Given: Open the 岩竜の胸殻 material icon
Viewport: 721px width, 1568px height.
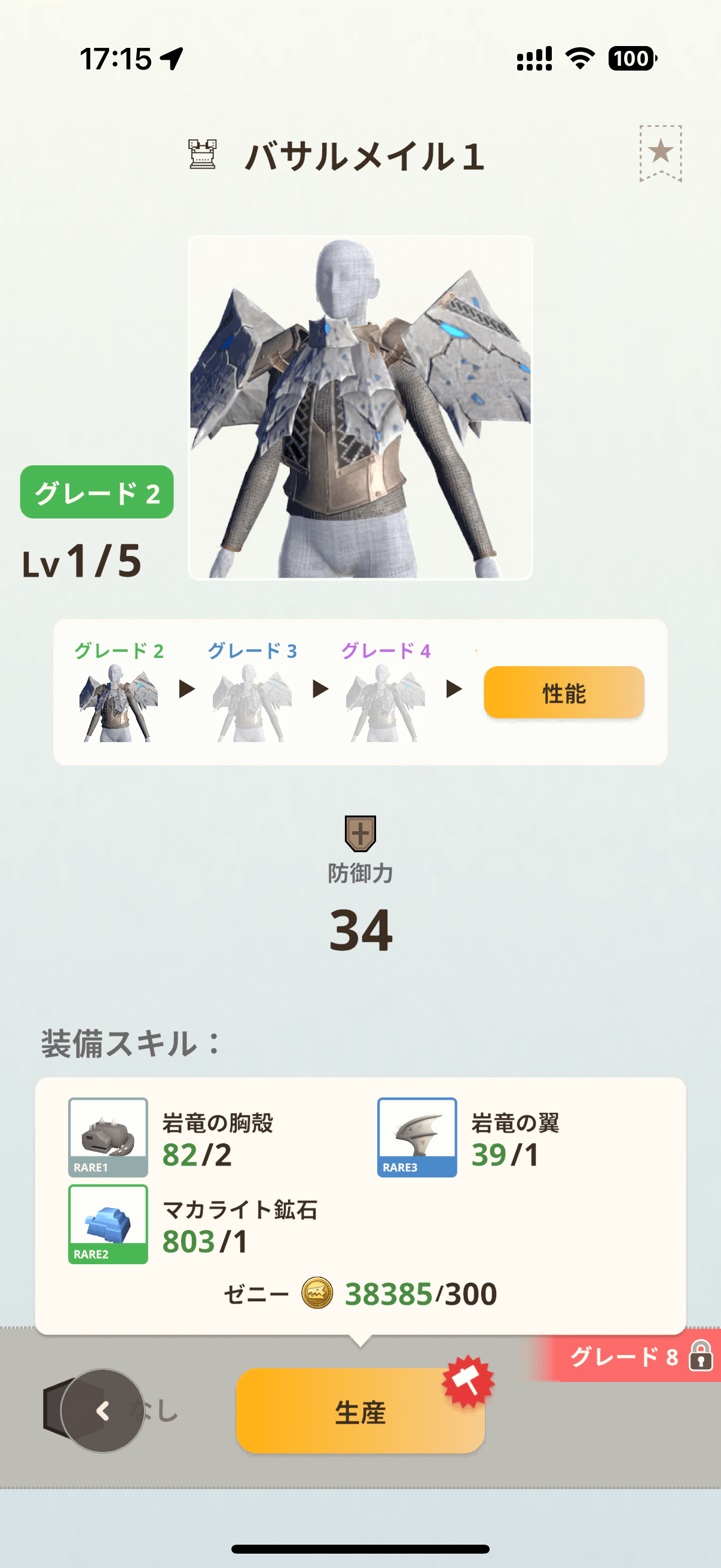Looking at the screenshot, I should [x=108, y=1136].
